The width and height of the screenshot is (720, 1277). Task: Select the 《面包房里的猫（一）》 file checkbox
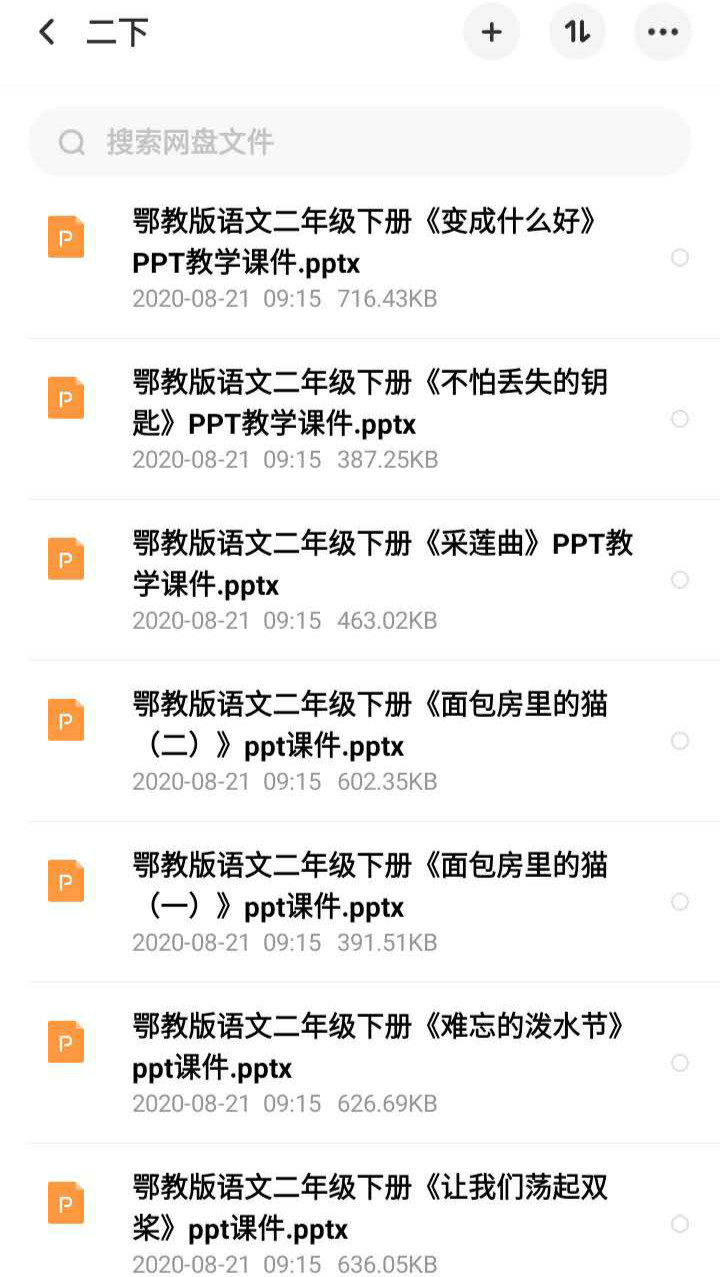[x=680, y=902]
